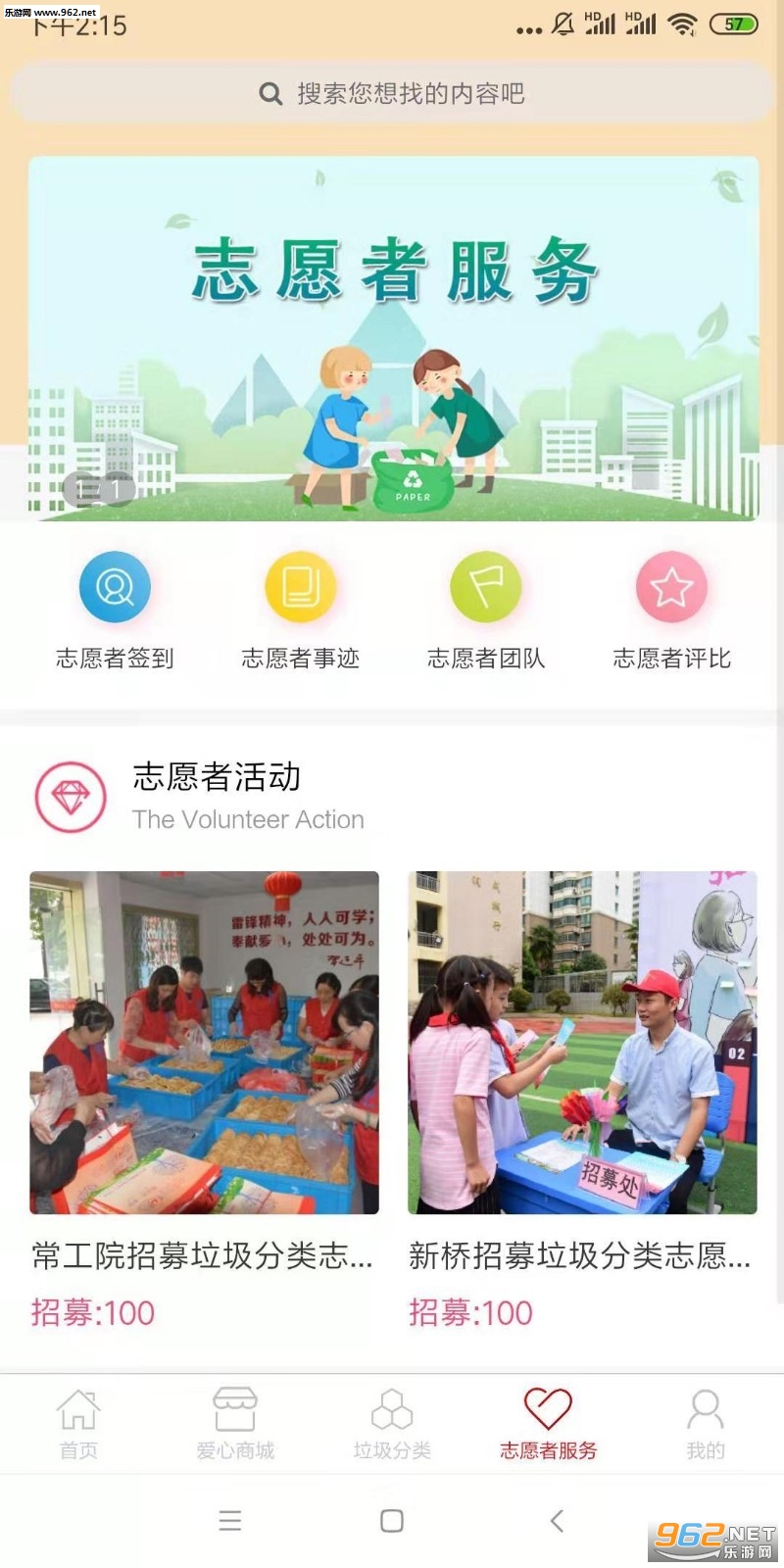Go to the 我的 tab
The width and height of the screenshot is (784, 1568).
[706, 1424]
